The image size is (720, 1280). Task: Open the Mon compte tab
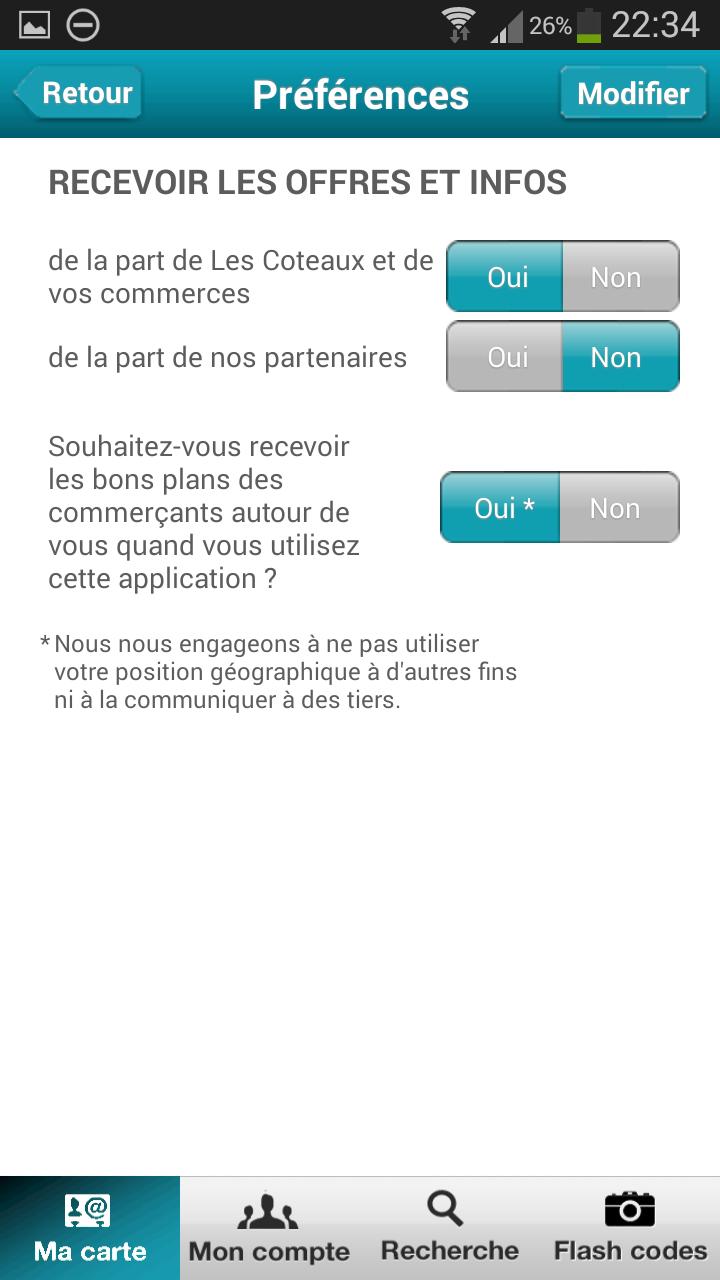click(269, 1228)
